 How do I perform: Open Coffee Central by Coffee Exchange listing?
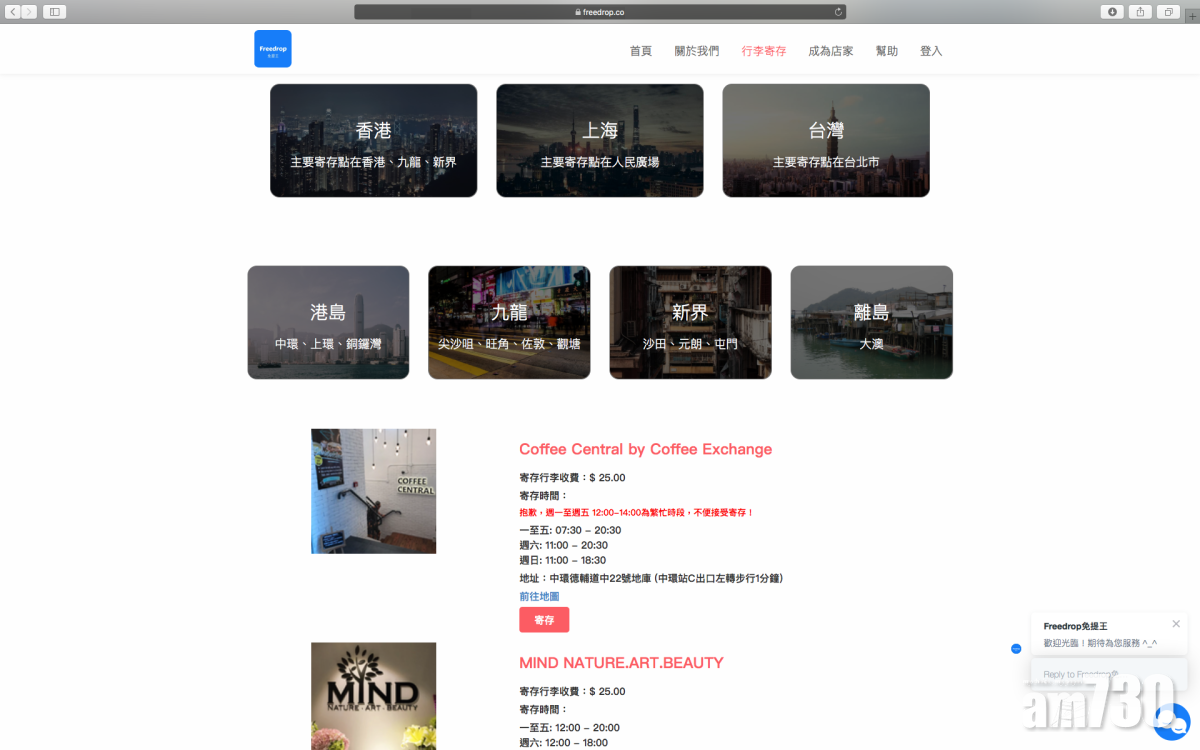click(x=645, y=449)
